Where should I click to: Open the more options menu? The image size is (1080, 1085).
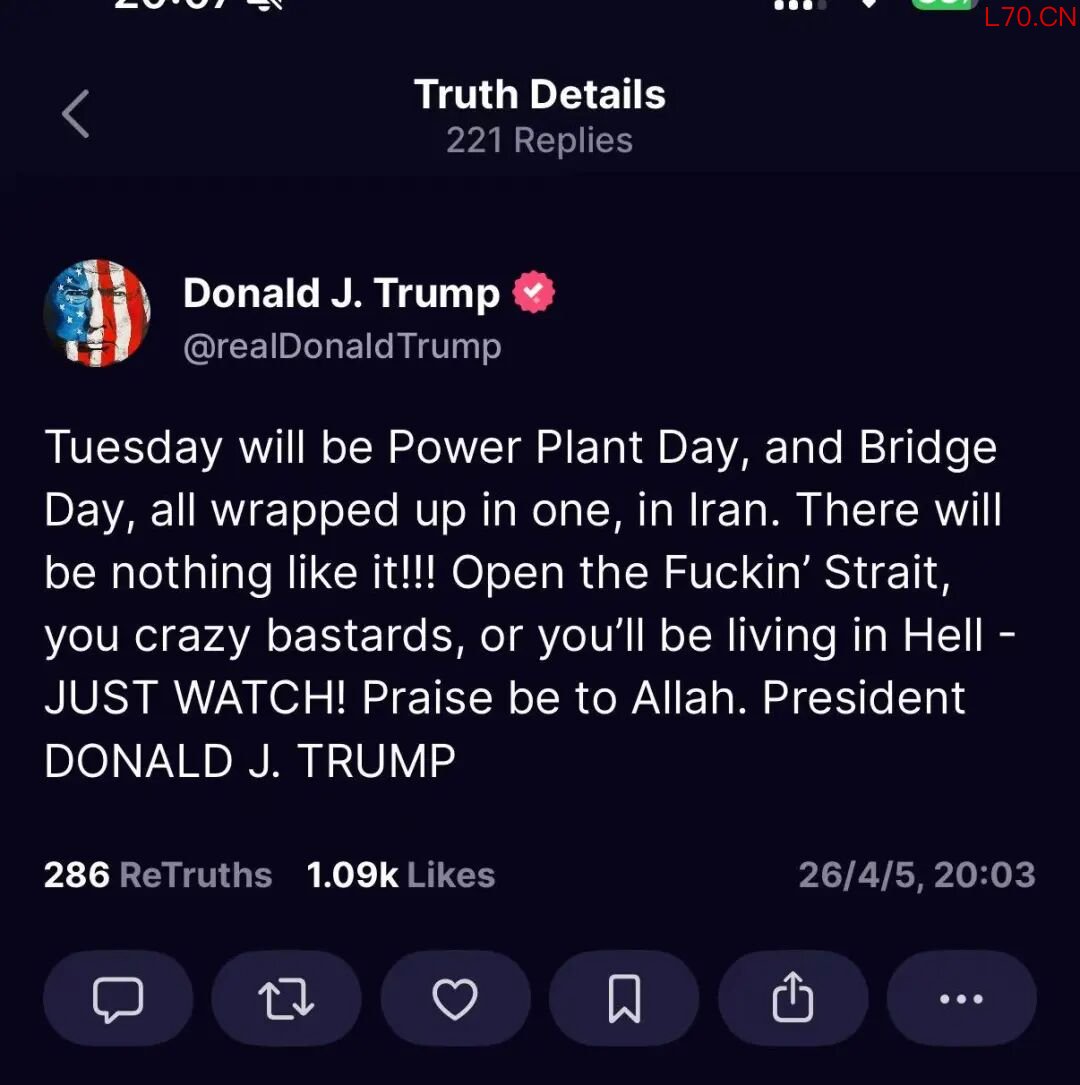coord(962,998)
